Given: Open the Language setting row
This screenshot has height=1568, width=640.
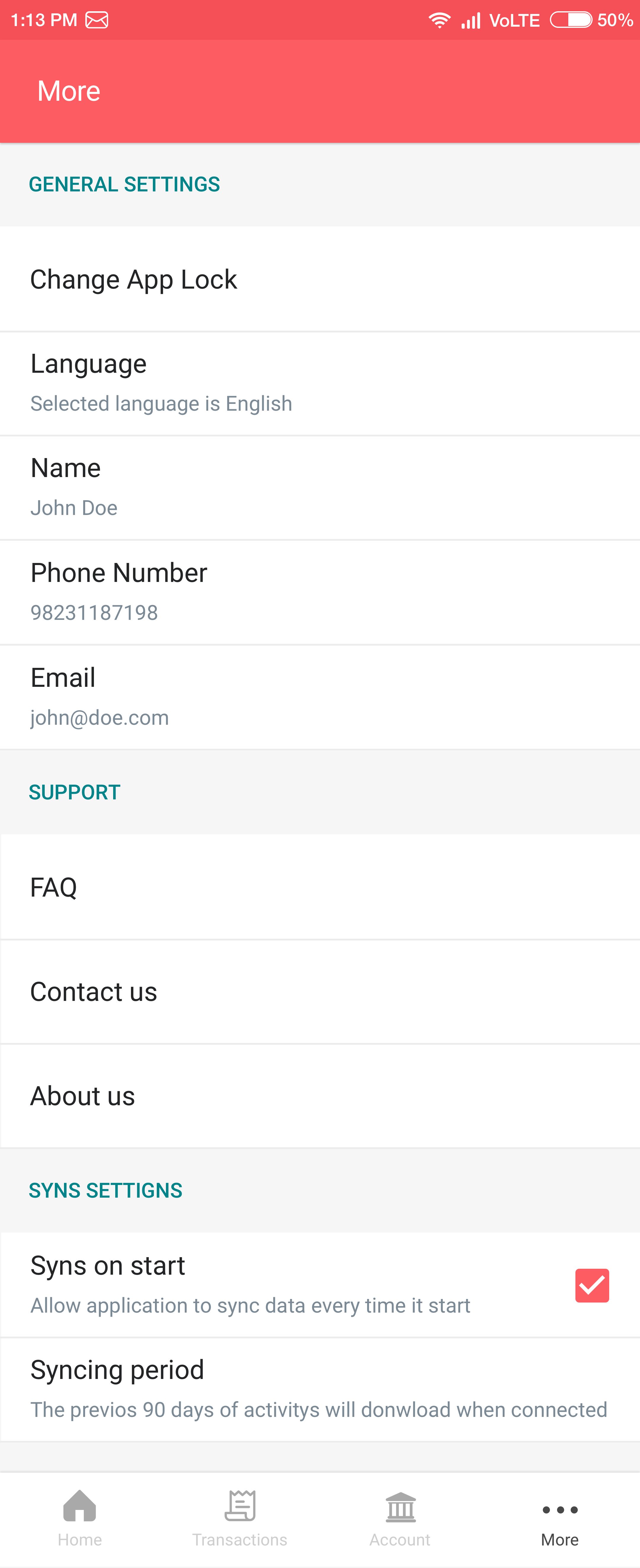Looking at the screenshot, I should point(320,383).
